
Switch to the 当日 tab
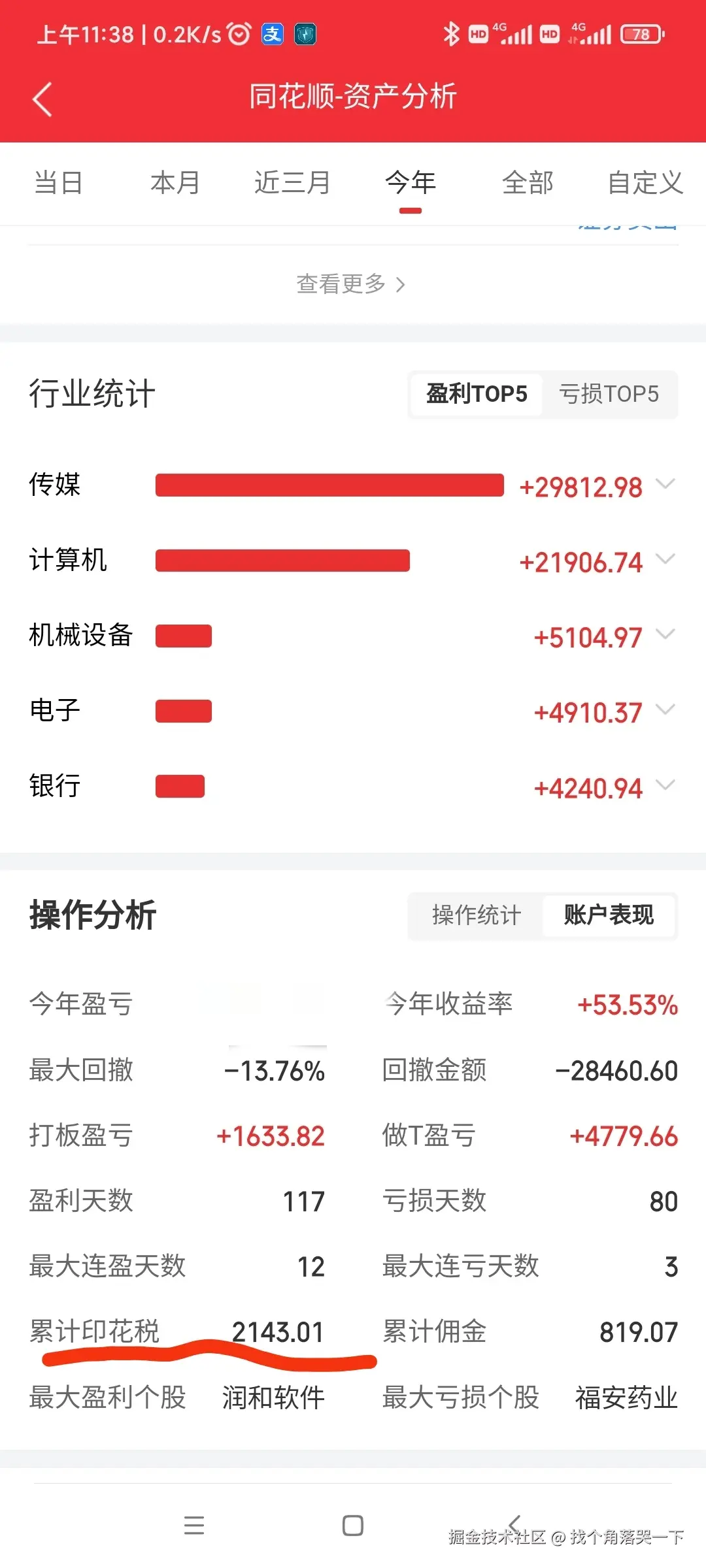pyautogui.click(x=58, y=183)
